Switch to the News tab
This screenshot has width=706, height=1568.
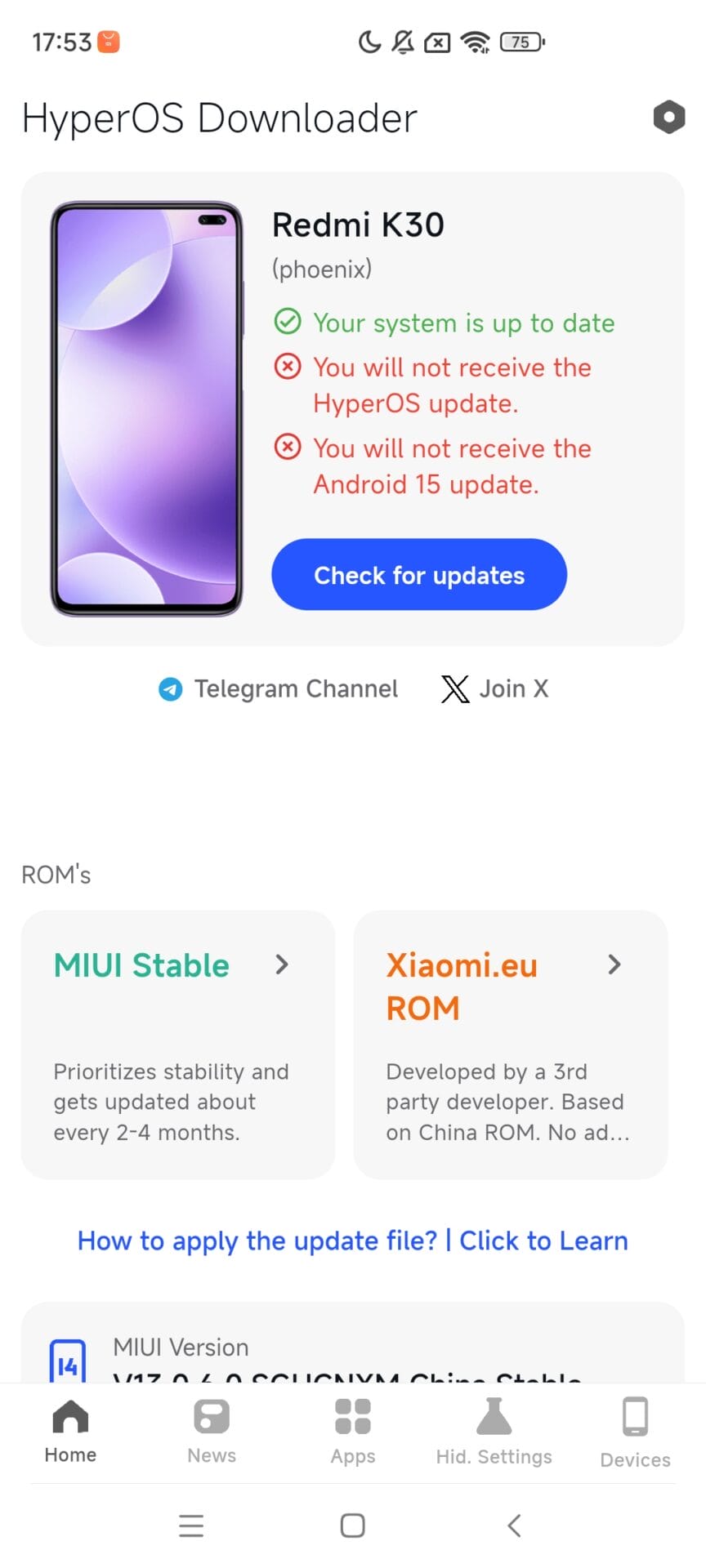pos(212,1431)
